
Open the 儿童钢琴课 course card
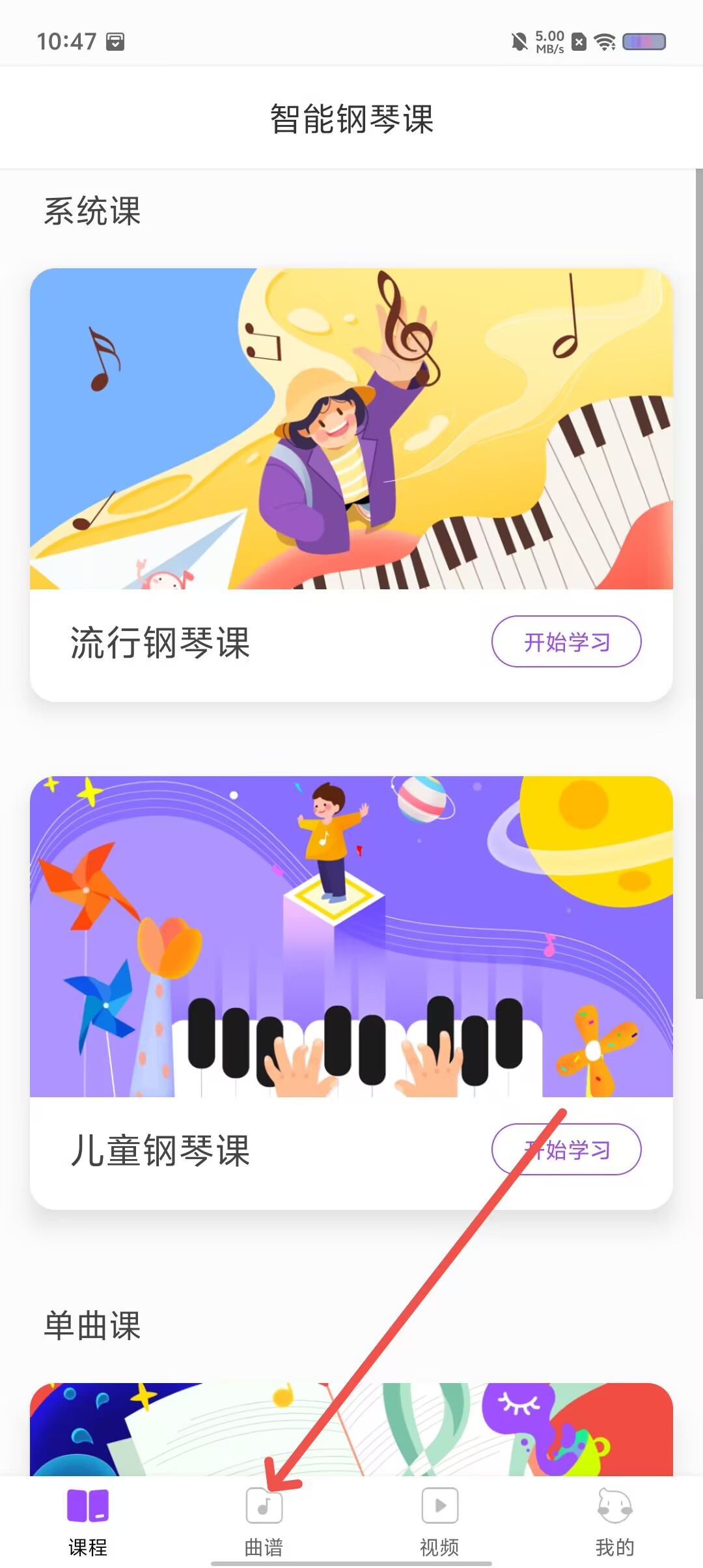coord(351,993)
